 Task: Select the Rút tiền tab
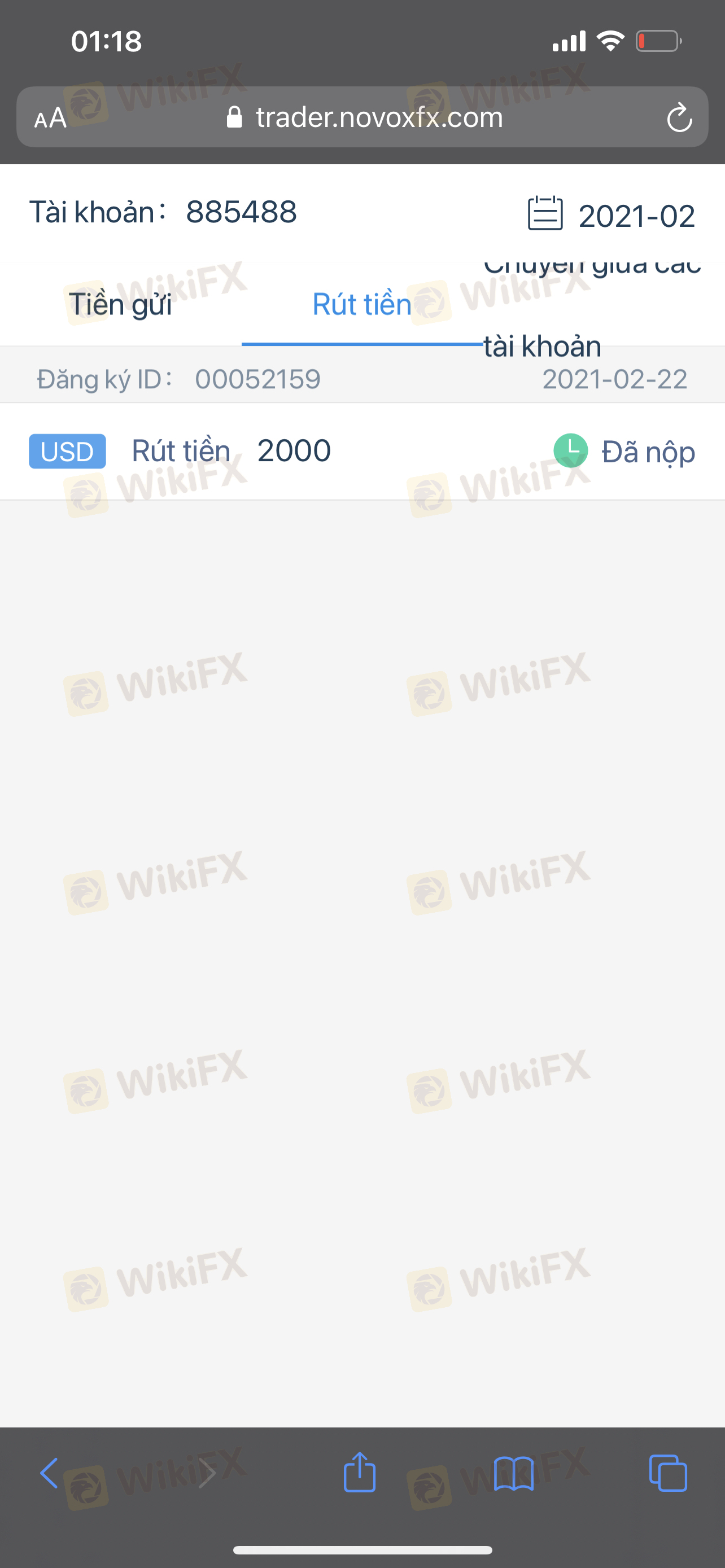362,304
